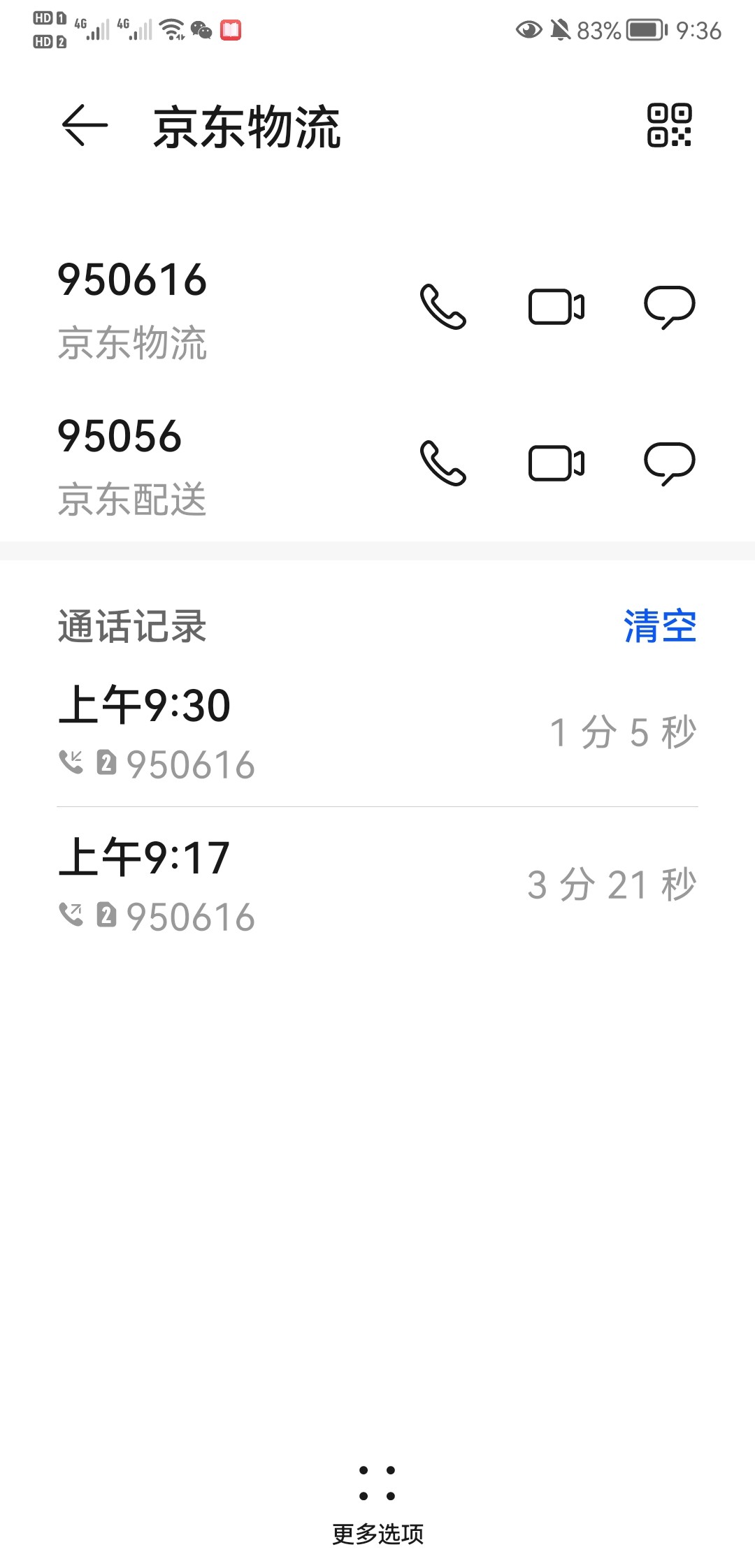The height and width of the screenshot is (1568, 755).
Task: Open the 上午9:17 call record
Action: pos(377,885)
